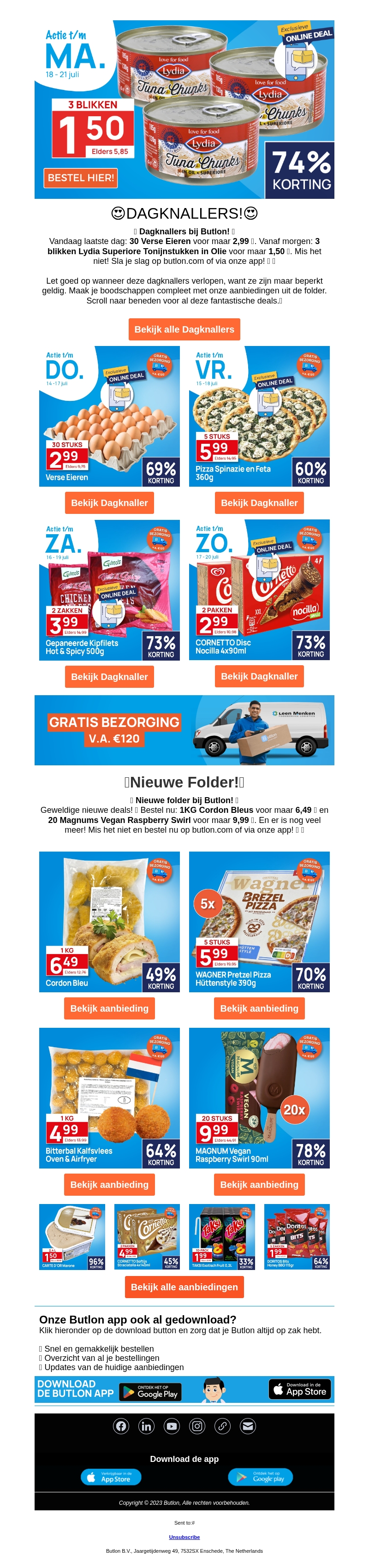View the Bitterbal Kalfsvlees aanbieding
This screenshot has width=369, height=1568.
tap(109, 1184)
